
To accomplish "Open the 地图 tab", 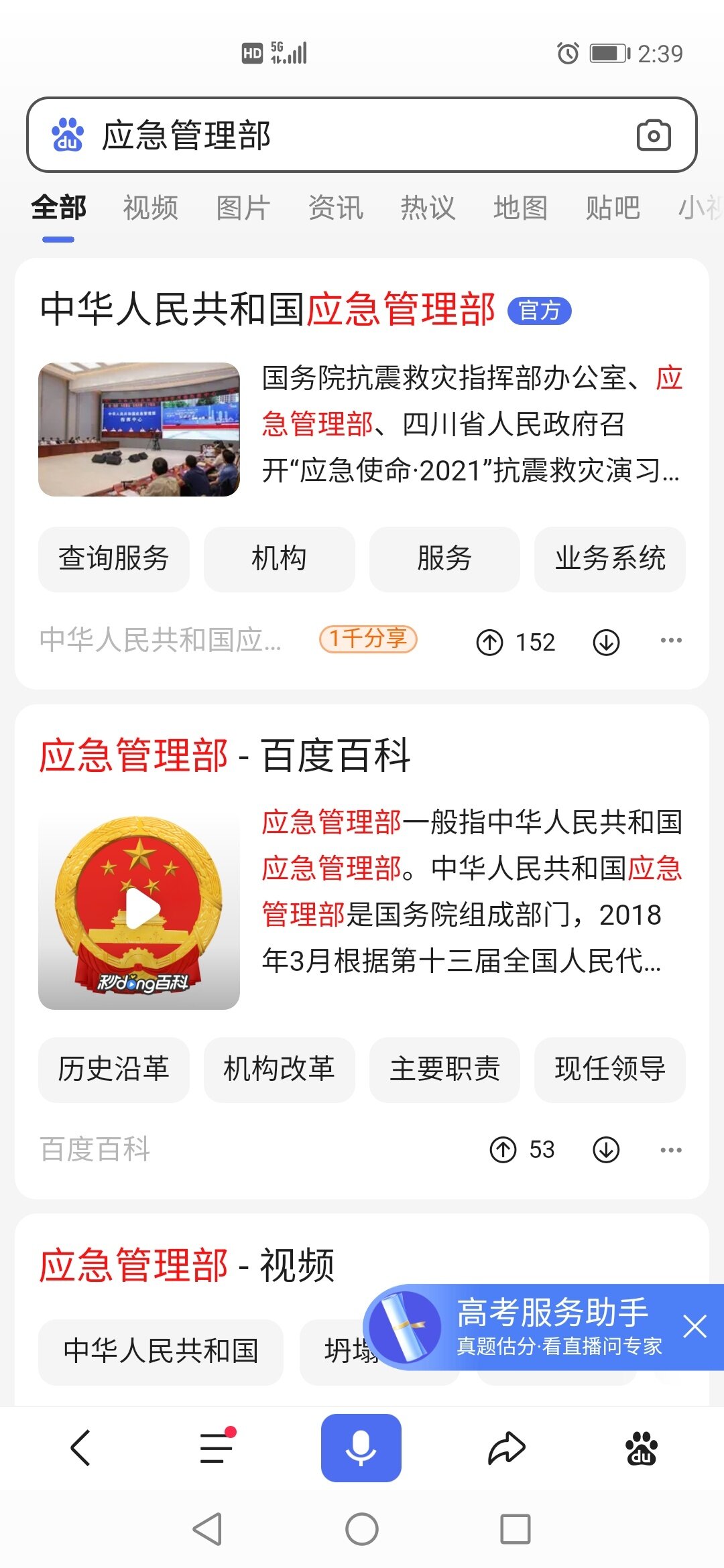I will pos(520,208).
